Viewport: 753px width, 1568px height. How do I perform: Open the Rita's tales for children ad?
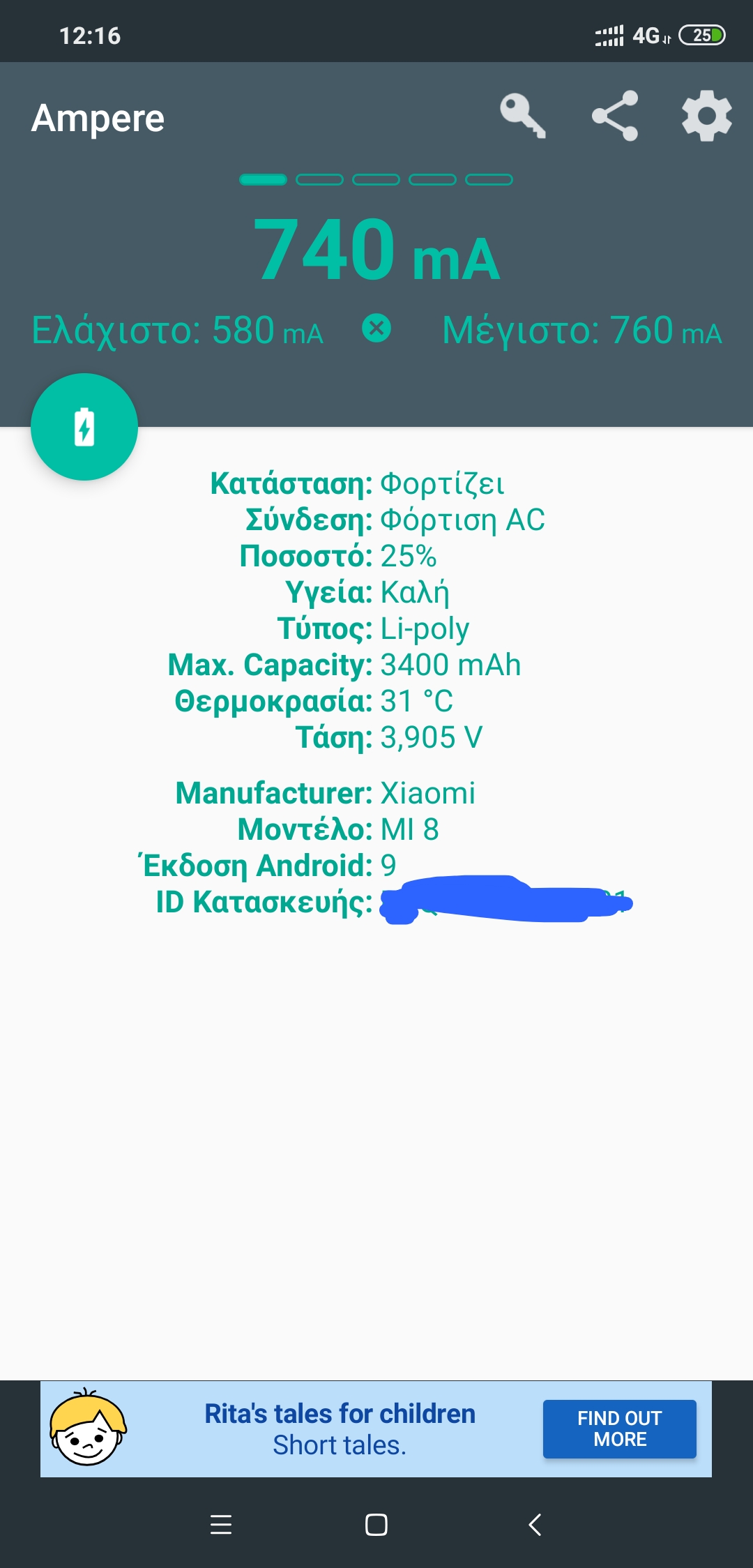click(x=340, y=1428)
